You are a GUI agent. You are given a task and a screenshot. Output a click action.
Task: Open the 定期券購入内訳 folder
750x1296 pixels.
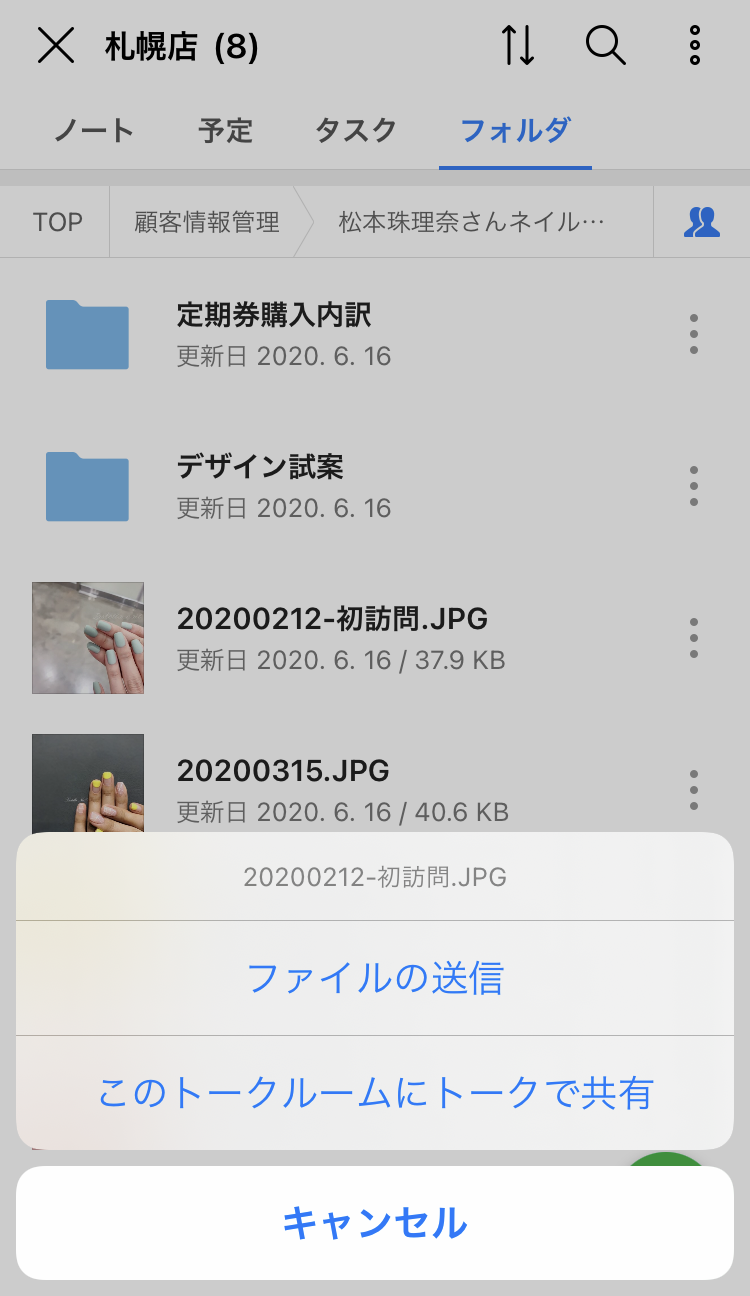(274, 334)
